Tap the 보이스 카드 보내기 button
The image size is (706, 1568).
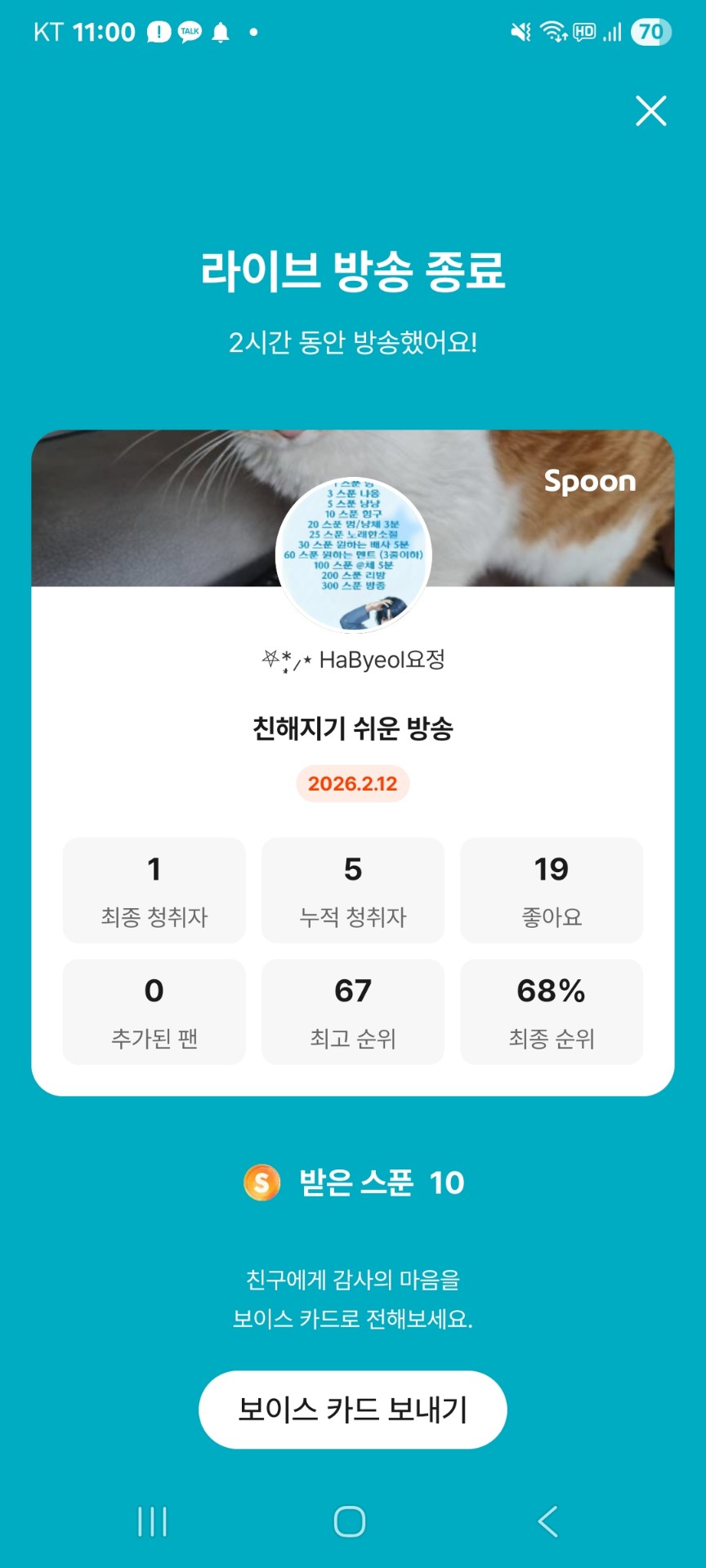click(x=353, y=1410)
